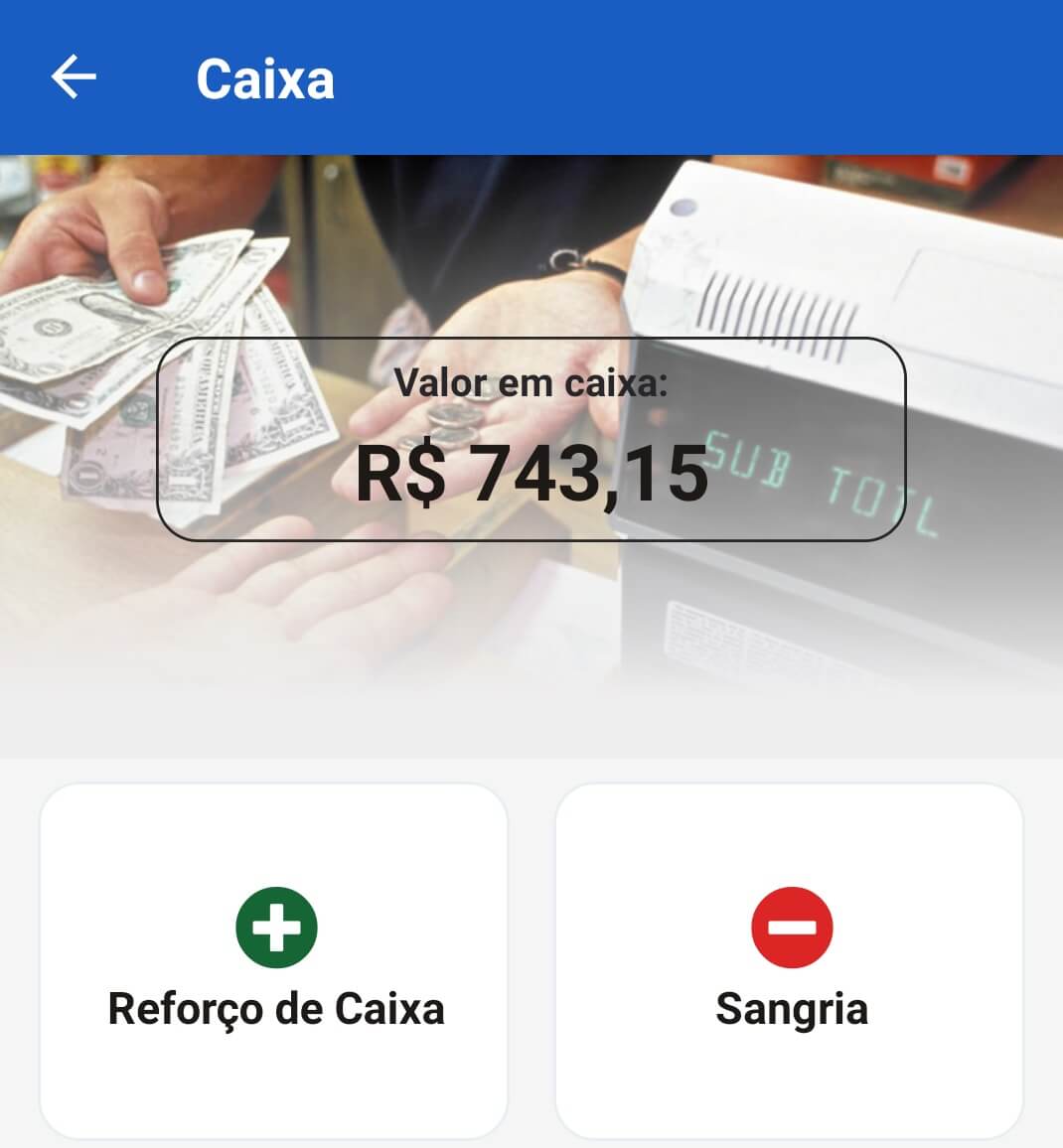
Task: Open Reforço de Caixa
Action: 274,960
